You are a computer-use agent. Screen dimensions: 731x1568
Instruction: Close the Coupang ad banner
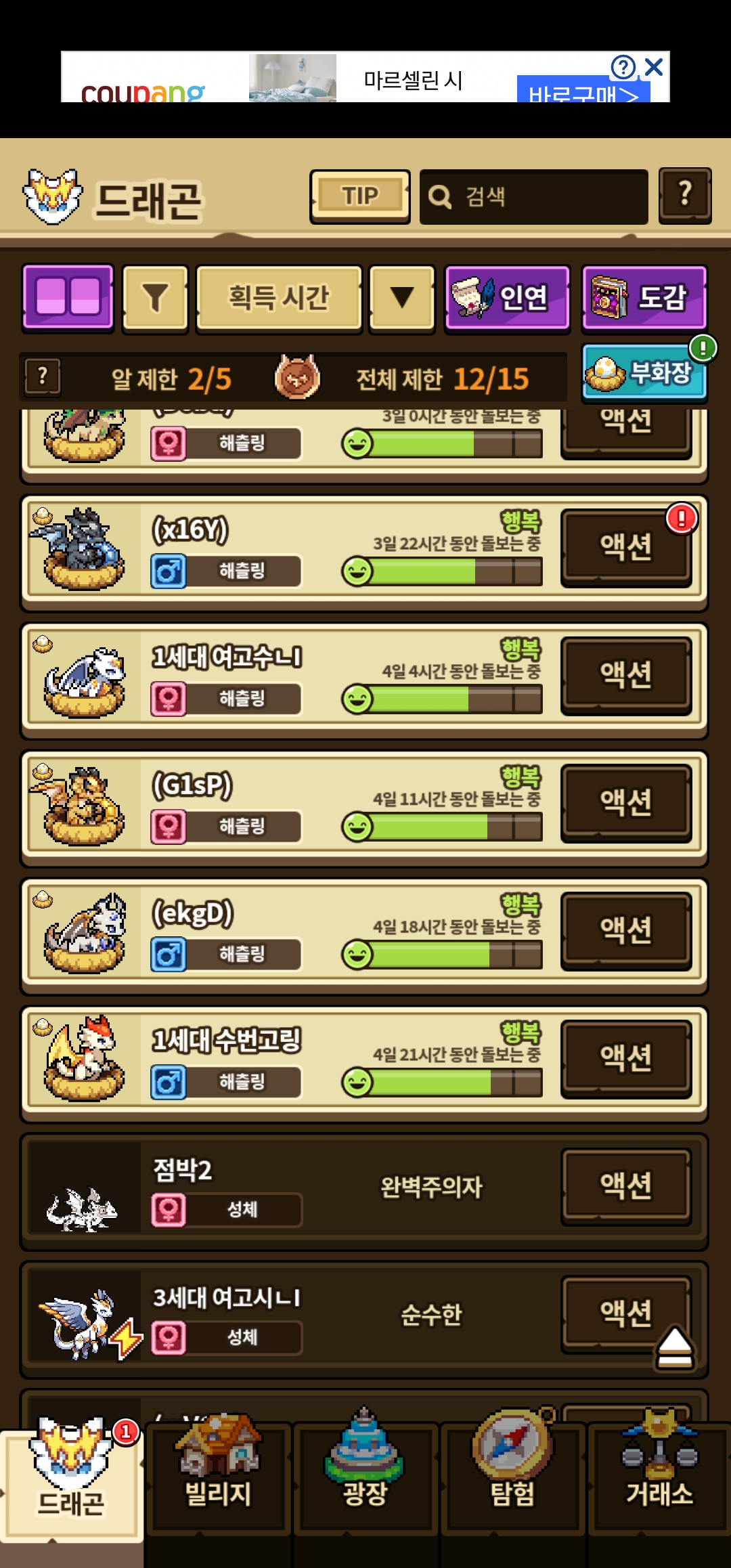[x=654, y=66]
